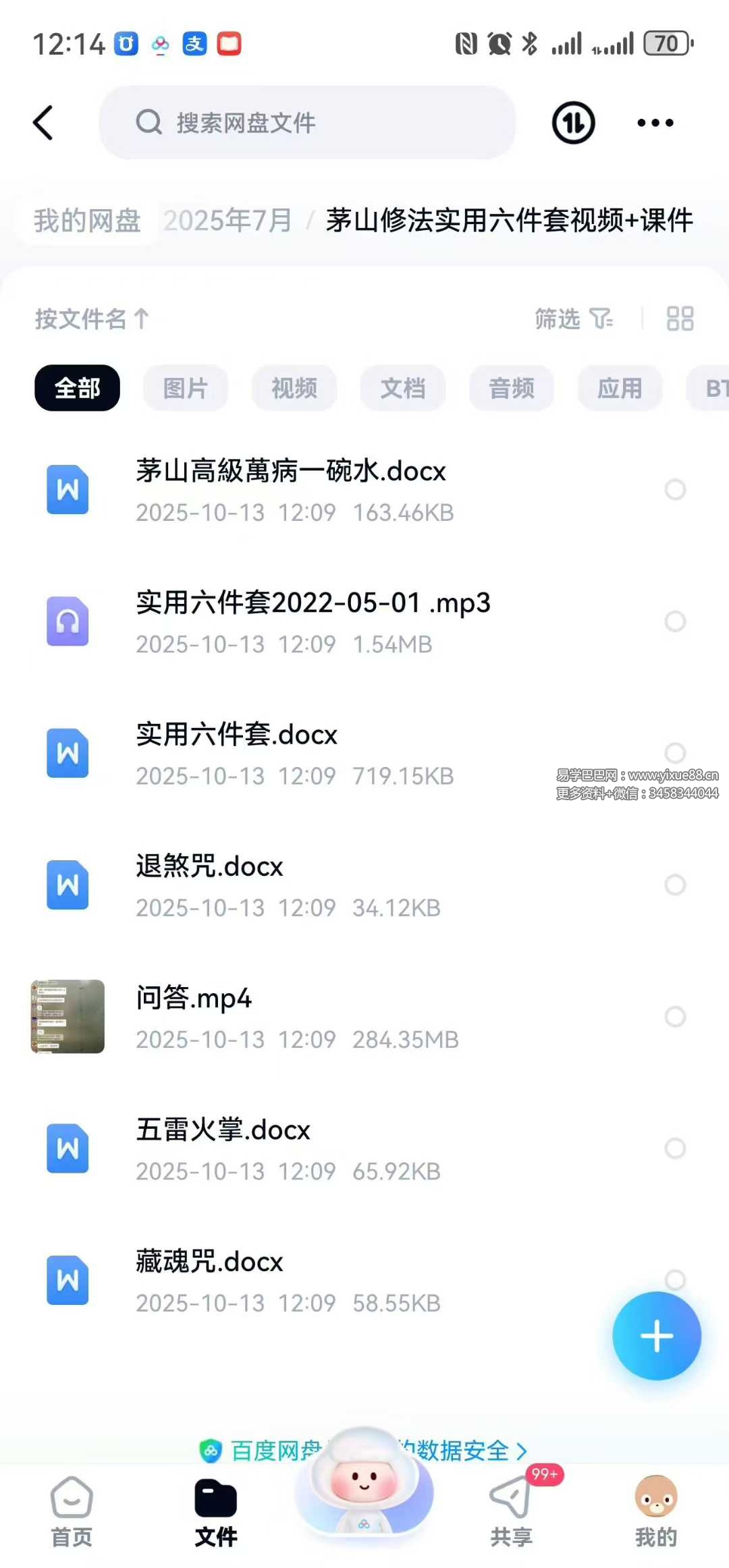Screen dimensions: 729x1568
Task: Open the 筛选 filter options
Action: pos(573,318)
